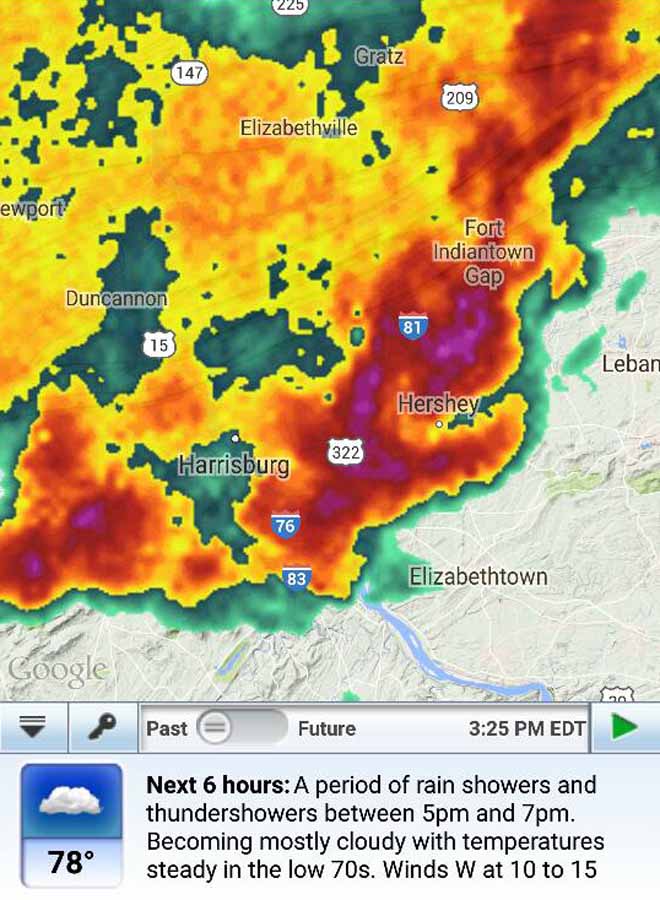Open the 78° current conditions tile

tap(71, 826)
